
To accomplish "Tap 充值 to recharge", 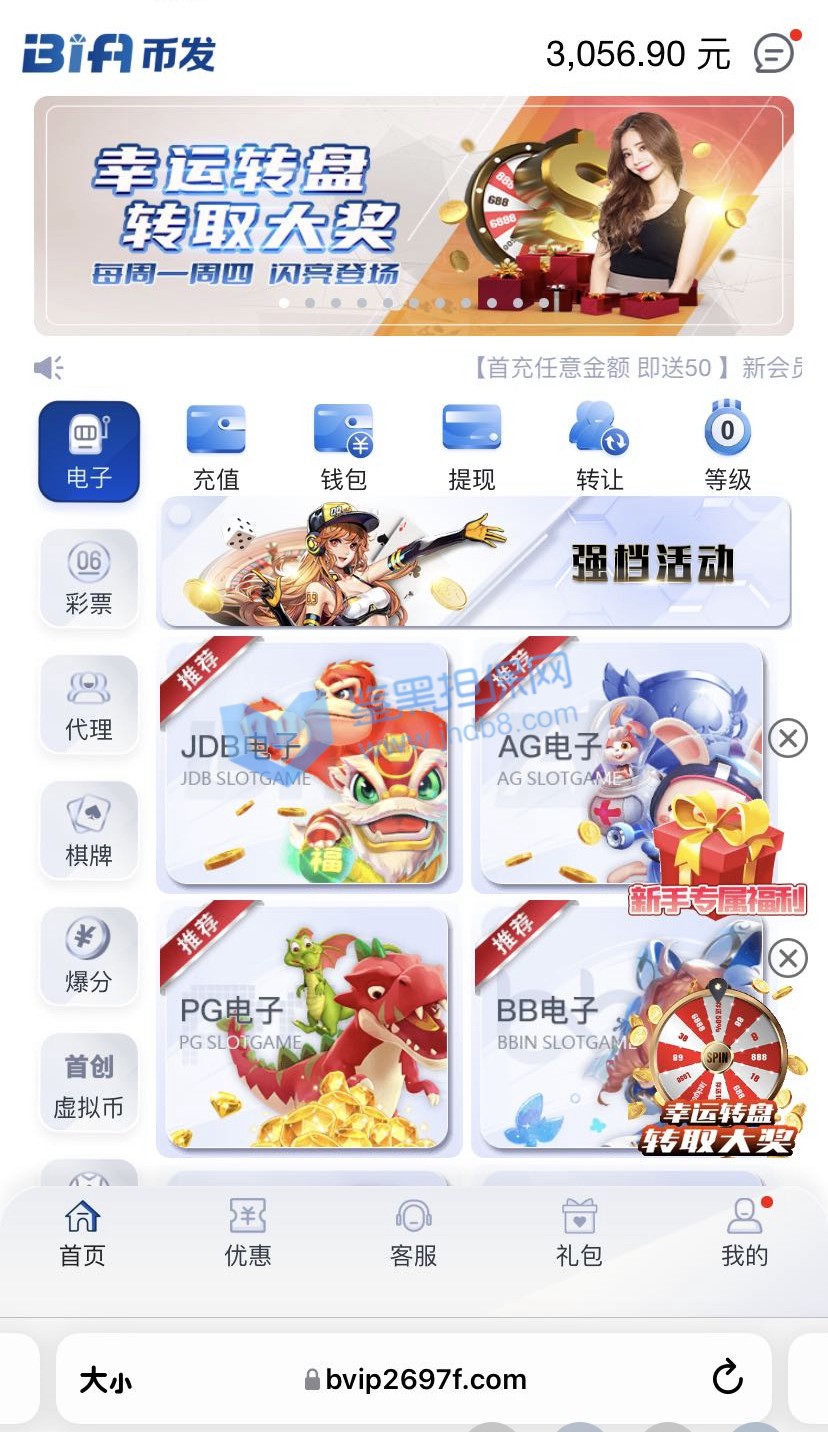I will [216, 446].
